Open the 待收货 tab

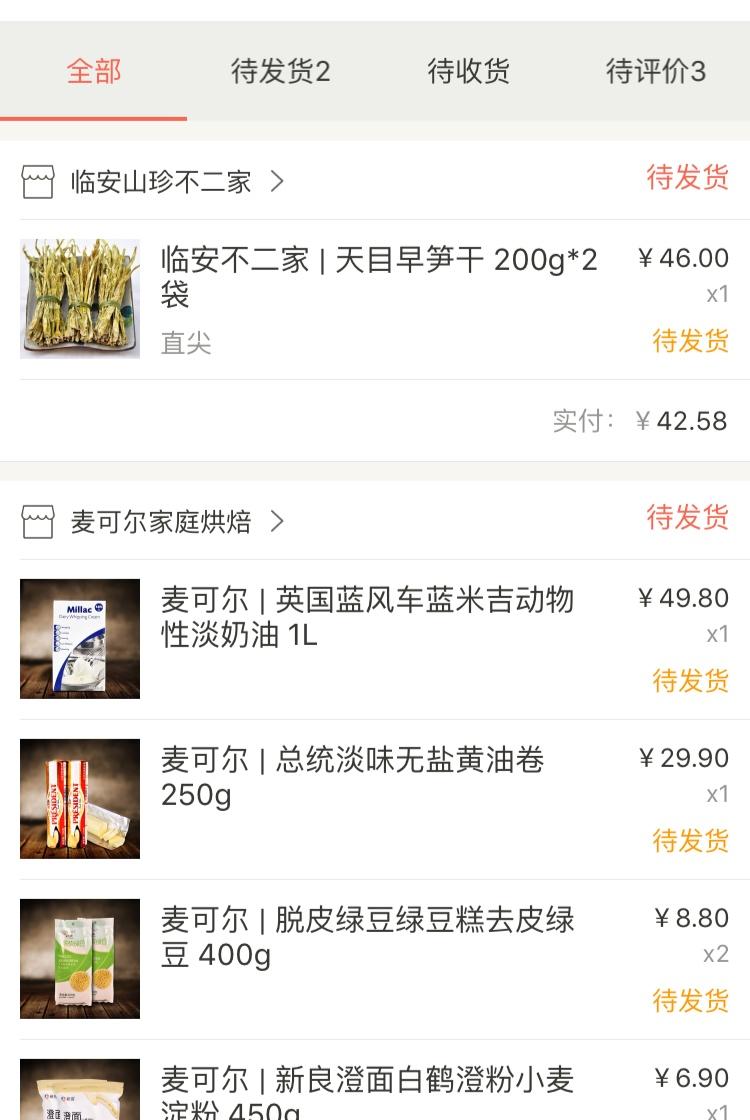[468, 72]
